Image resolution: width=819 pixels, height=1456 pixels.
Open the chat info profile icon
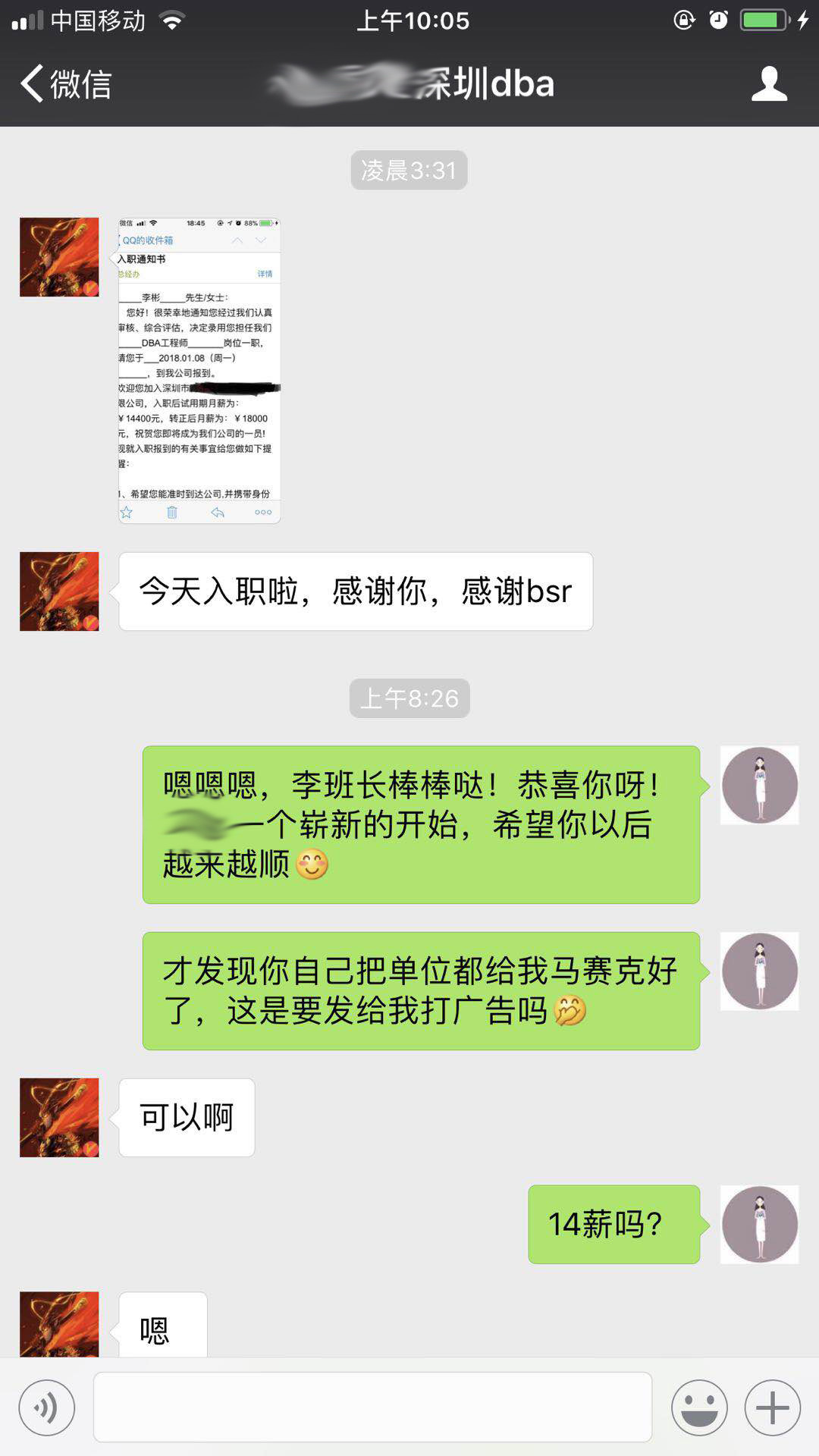point(769,83)
